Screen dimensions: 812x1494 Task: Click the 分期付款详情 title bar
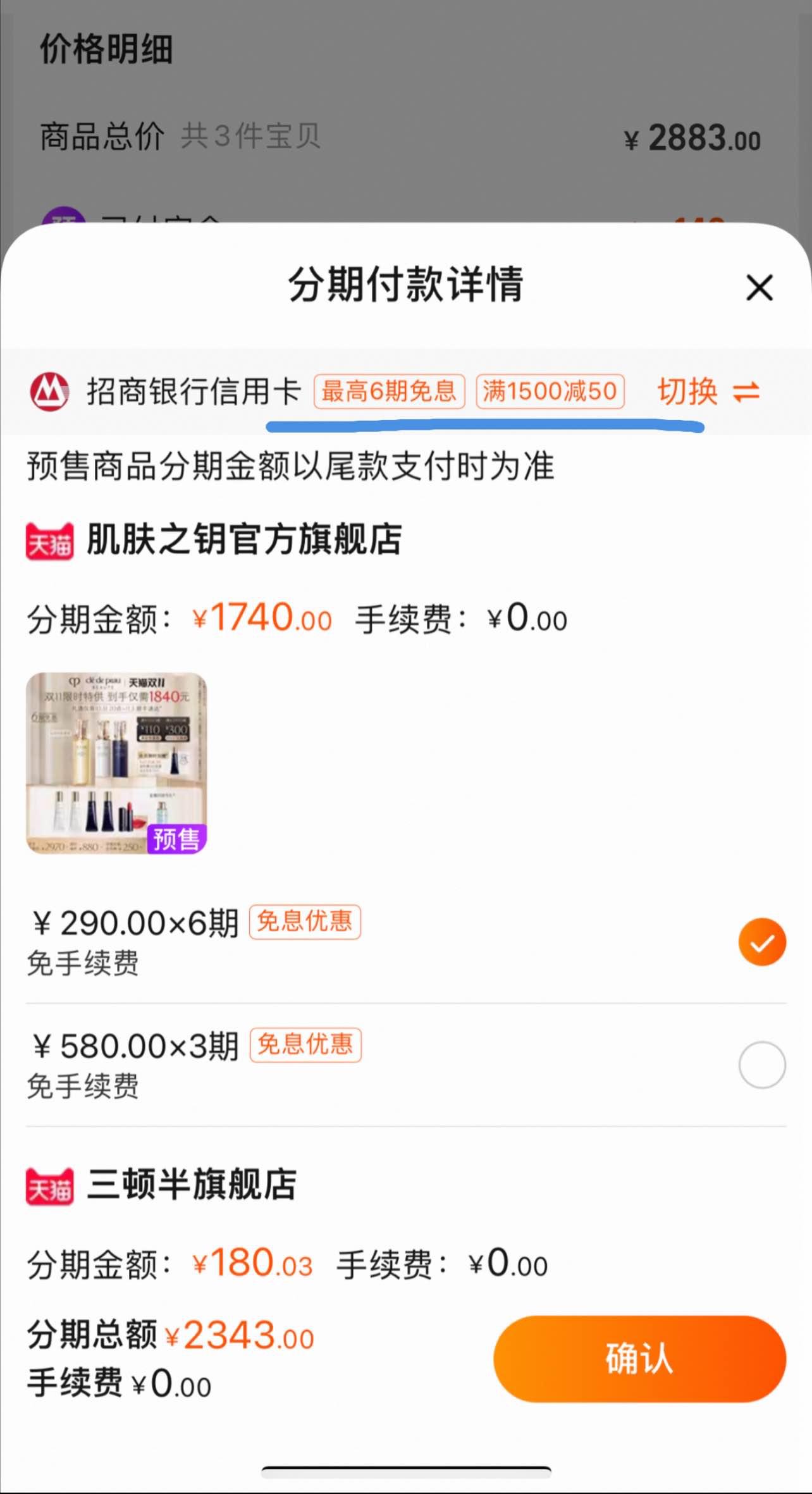click(406, 284)
